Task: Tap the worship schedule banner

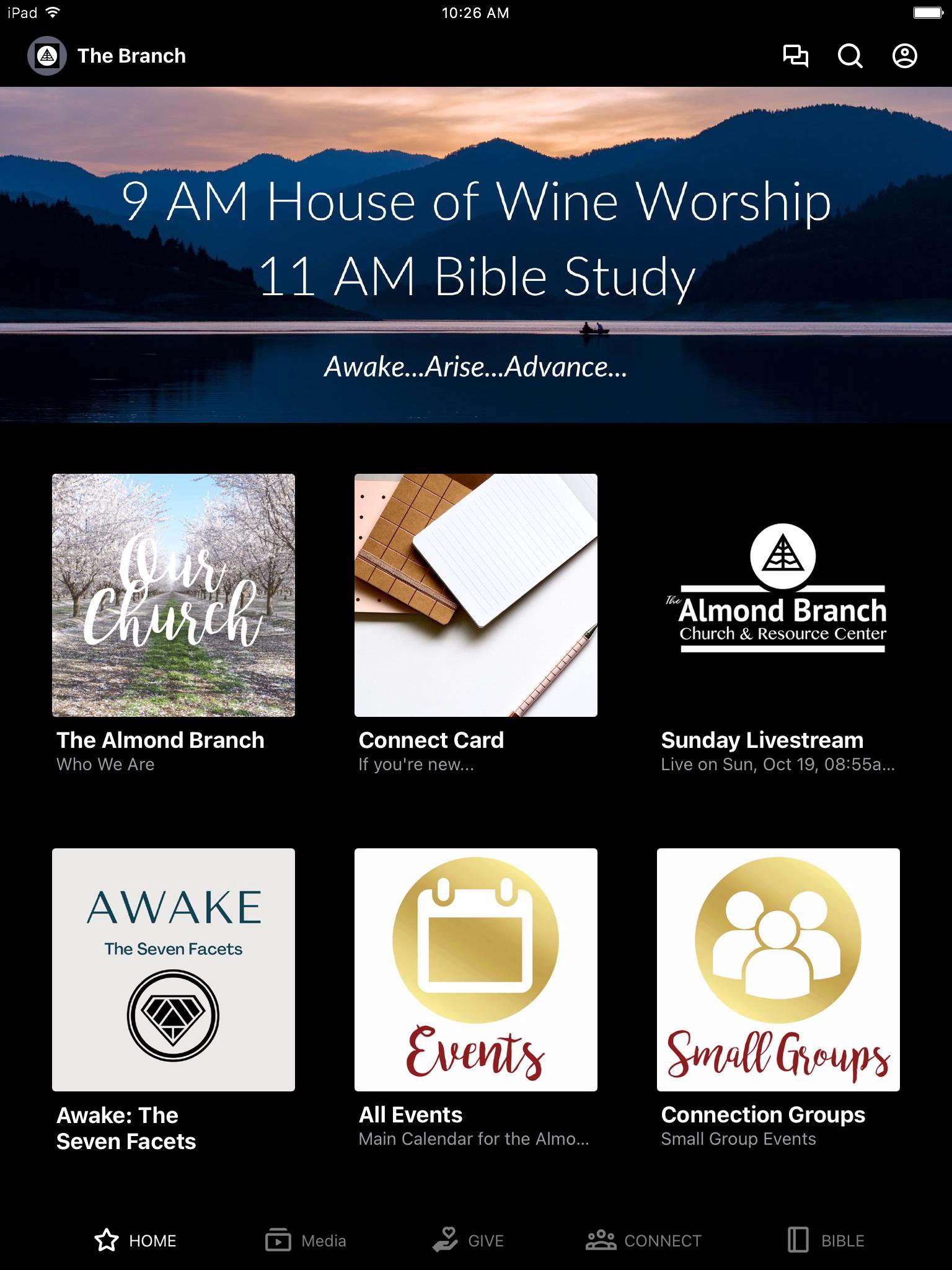Action: pyautogui.click(x=476, y=254)
